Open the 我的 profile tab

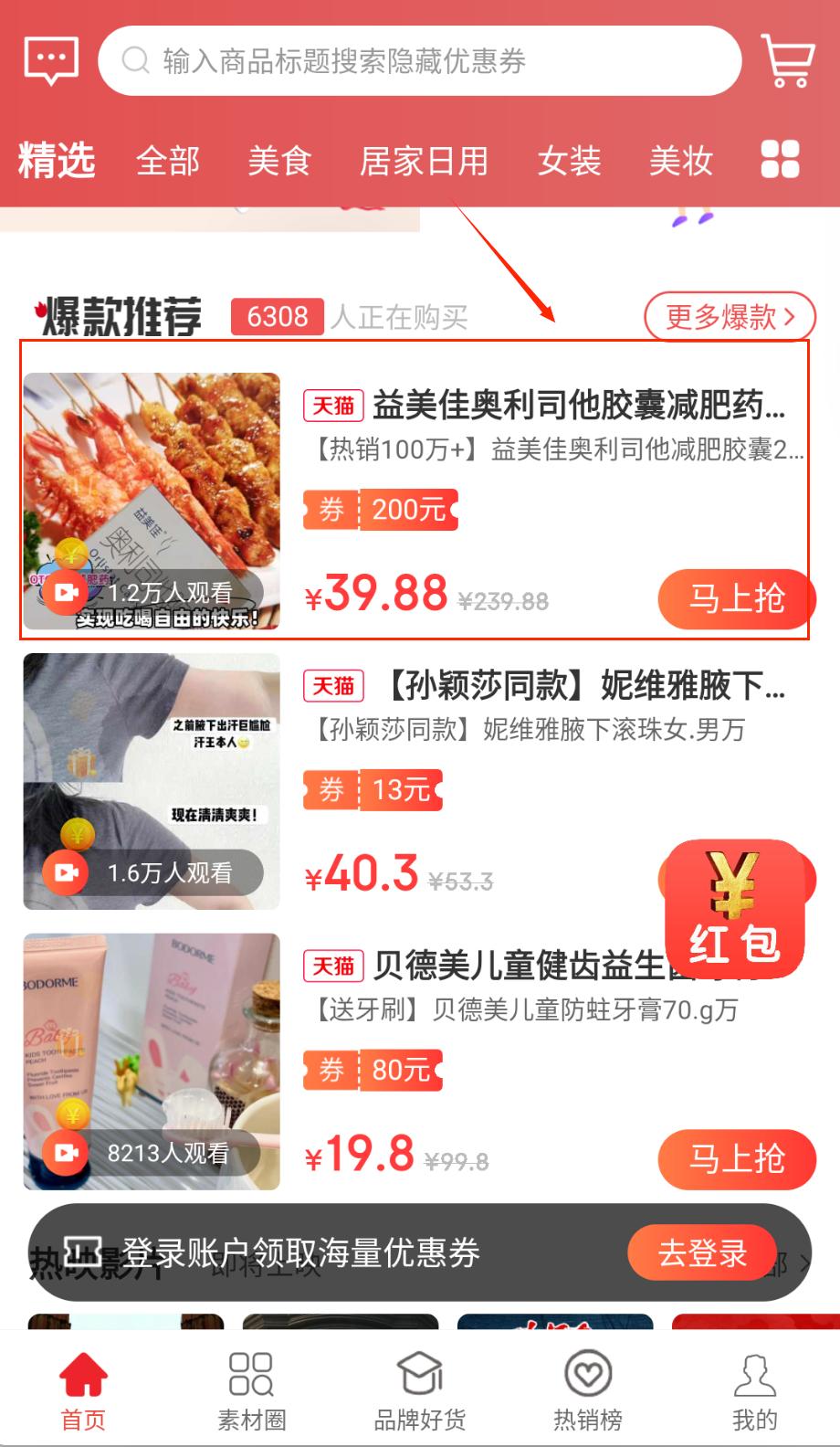754,1391
